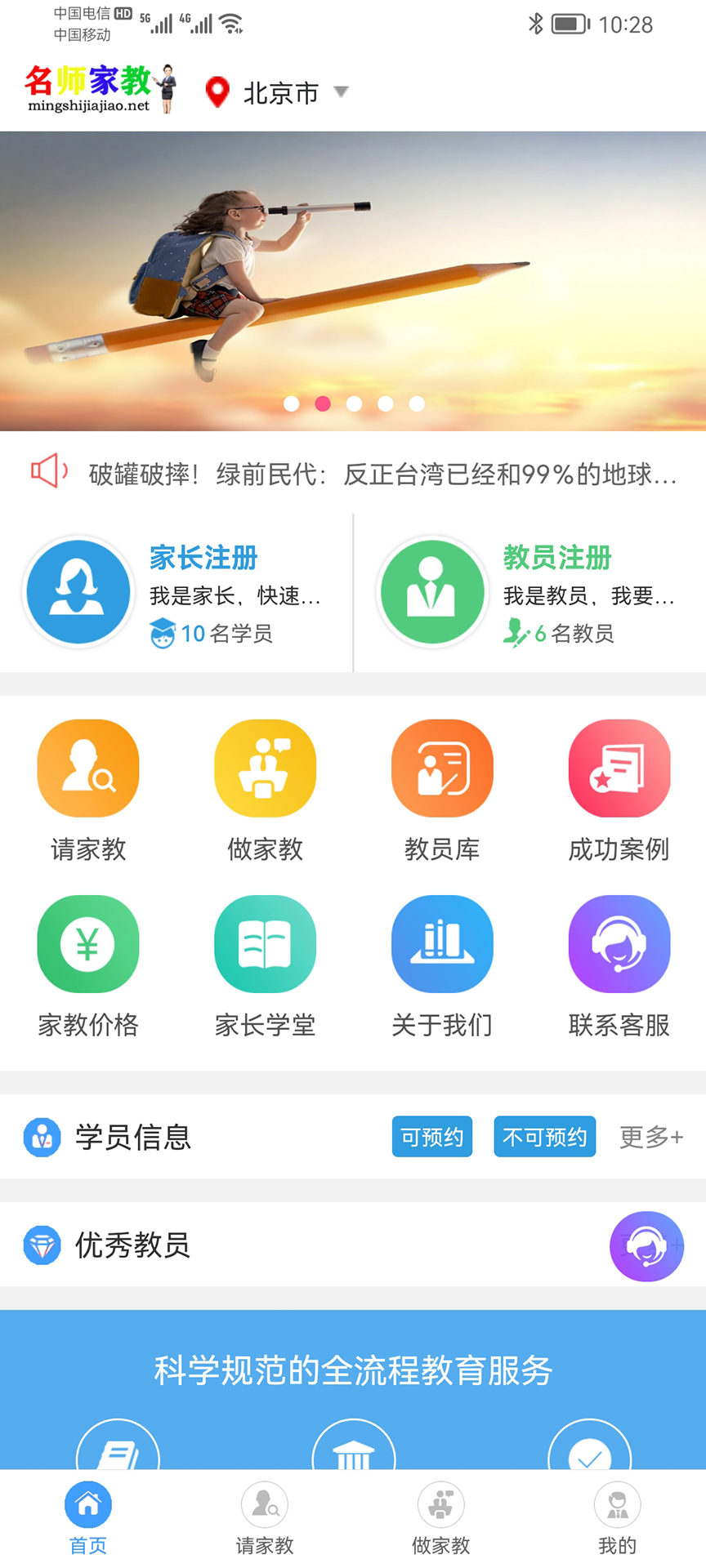Browse the 教员库 tutor library
Screen dimensions: 706x1568
tap(442, 769)
